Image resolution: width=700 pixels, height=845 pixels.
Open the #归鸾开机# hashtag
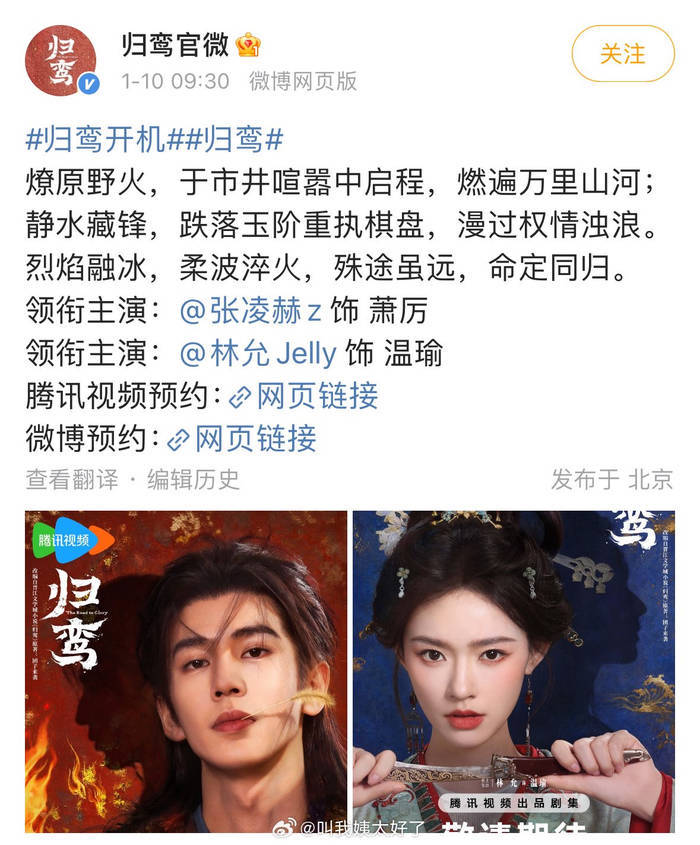click(x=95, y=139)
